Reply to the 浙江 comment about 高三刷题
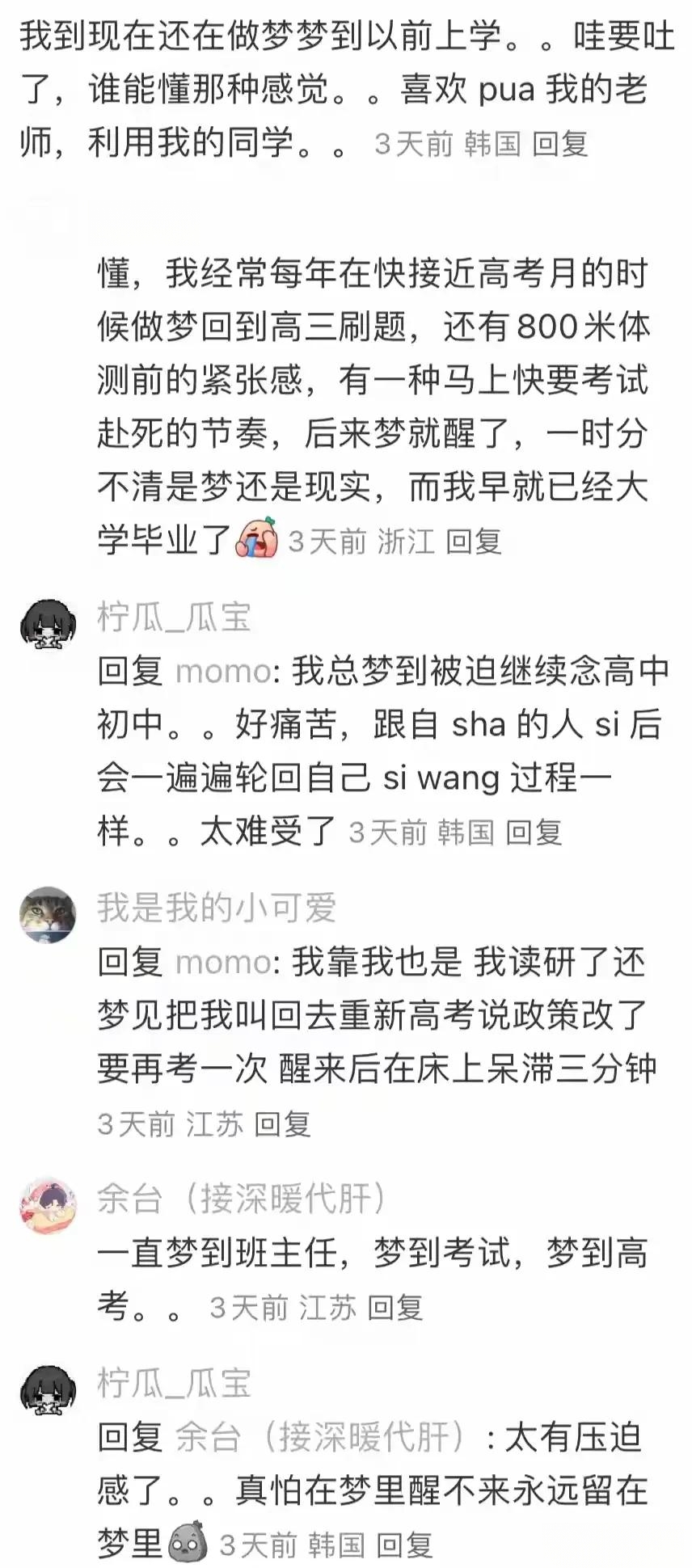Screen dimensions: 692x1568 pos(473,541)
